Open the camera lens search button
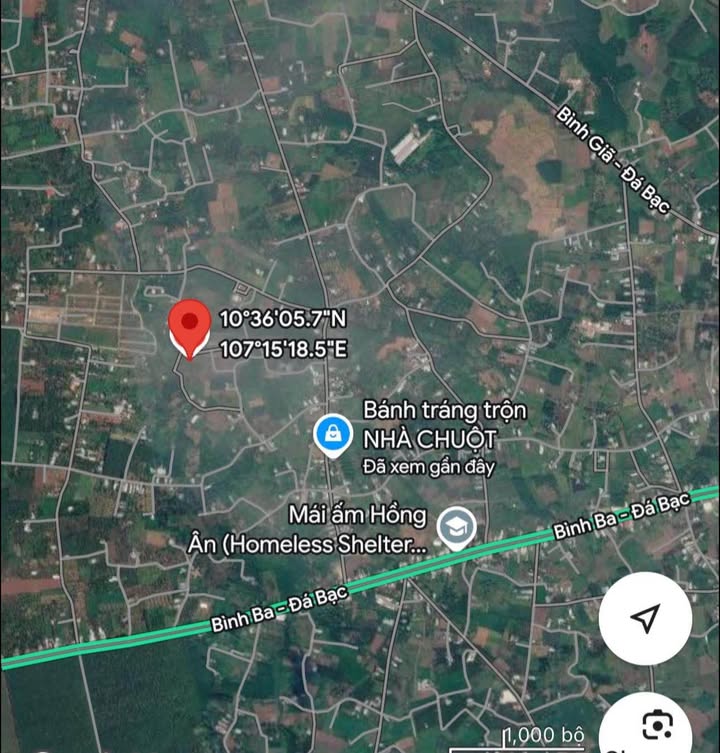The width and height of the screenshot is (720, 753). point(659,725)
